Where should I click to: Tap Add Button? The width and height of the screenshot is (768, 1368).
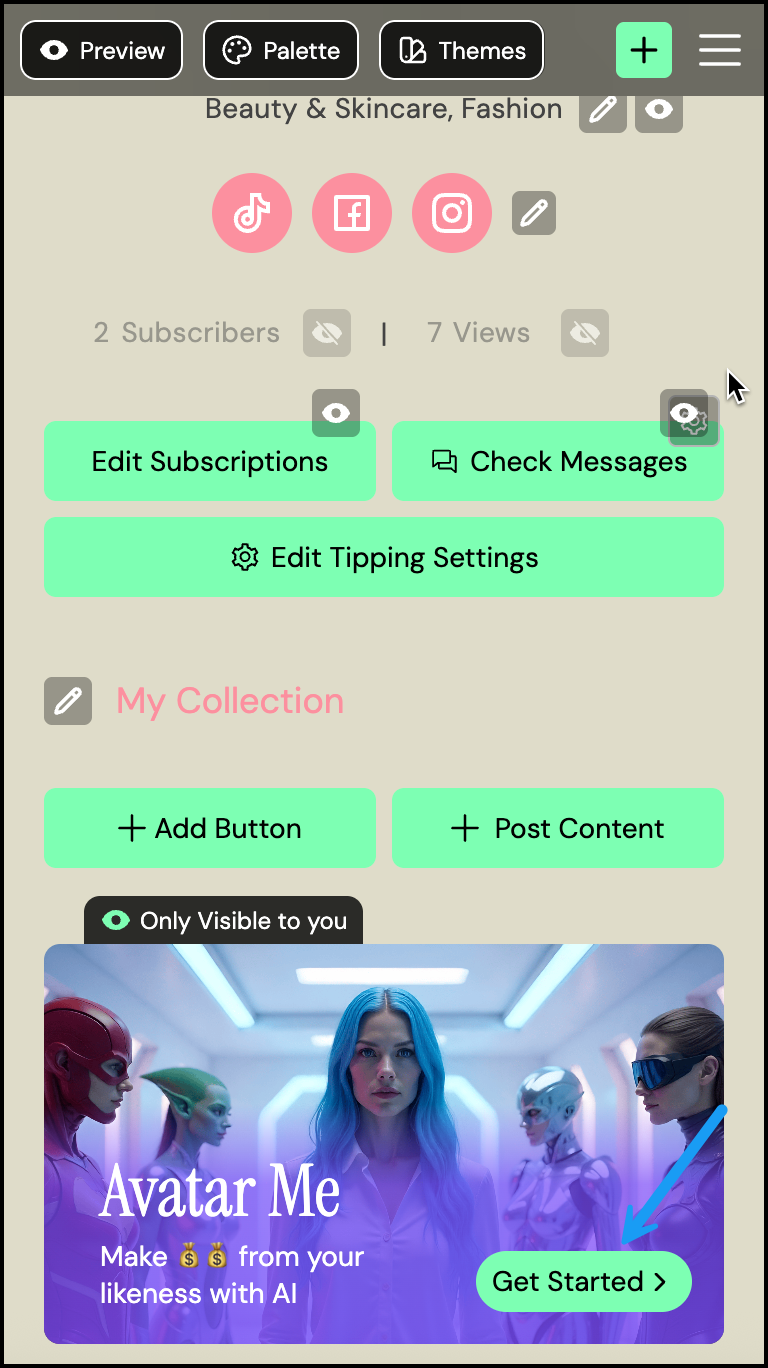click(210, 828)
